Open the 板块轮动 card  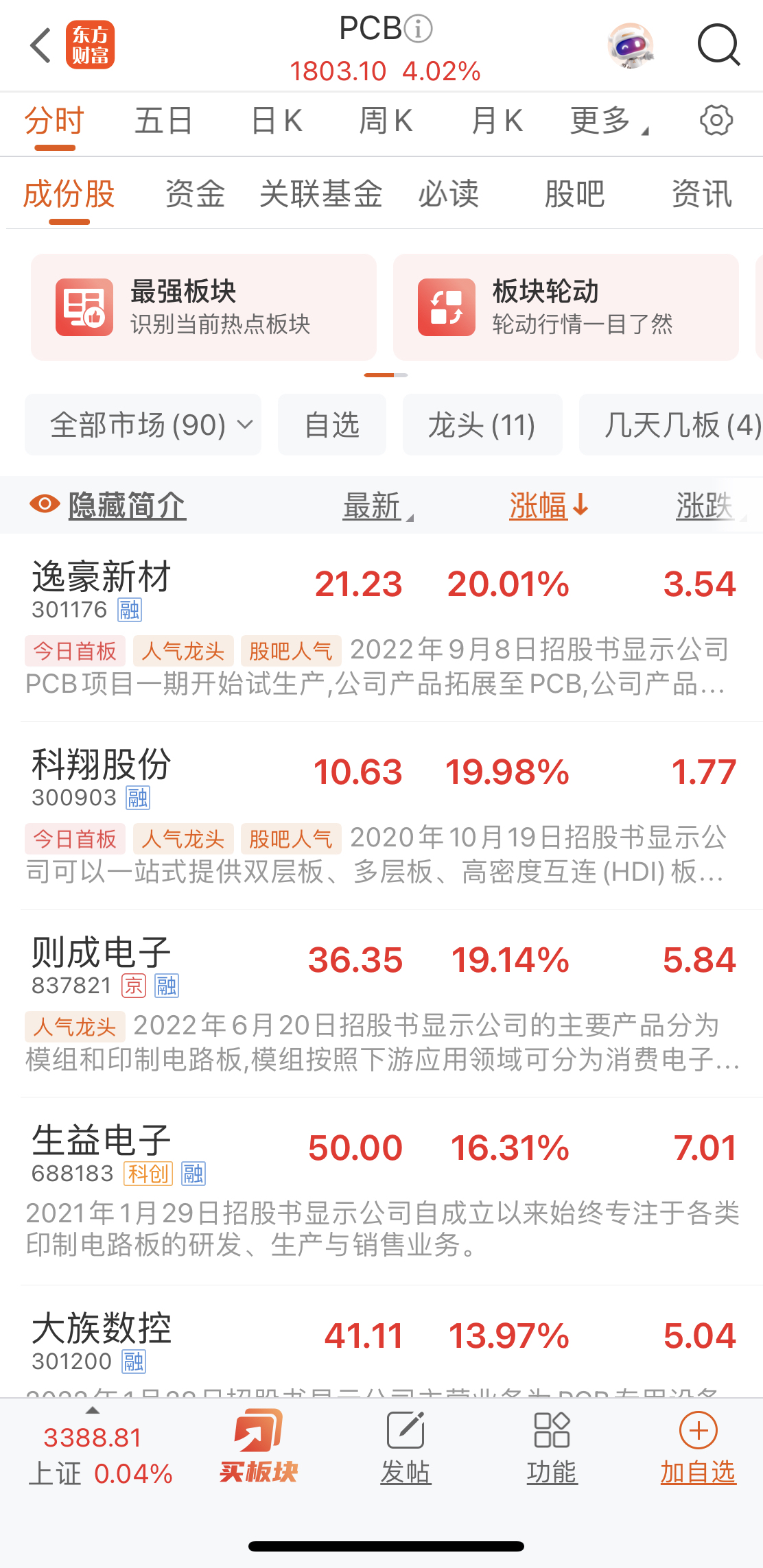[565, 307]
